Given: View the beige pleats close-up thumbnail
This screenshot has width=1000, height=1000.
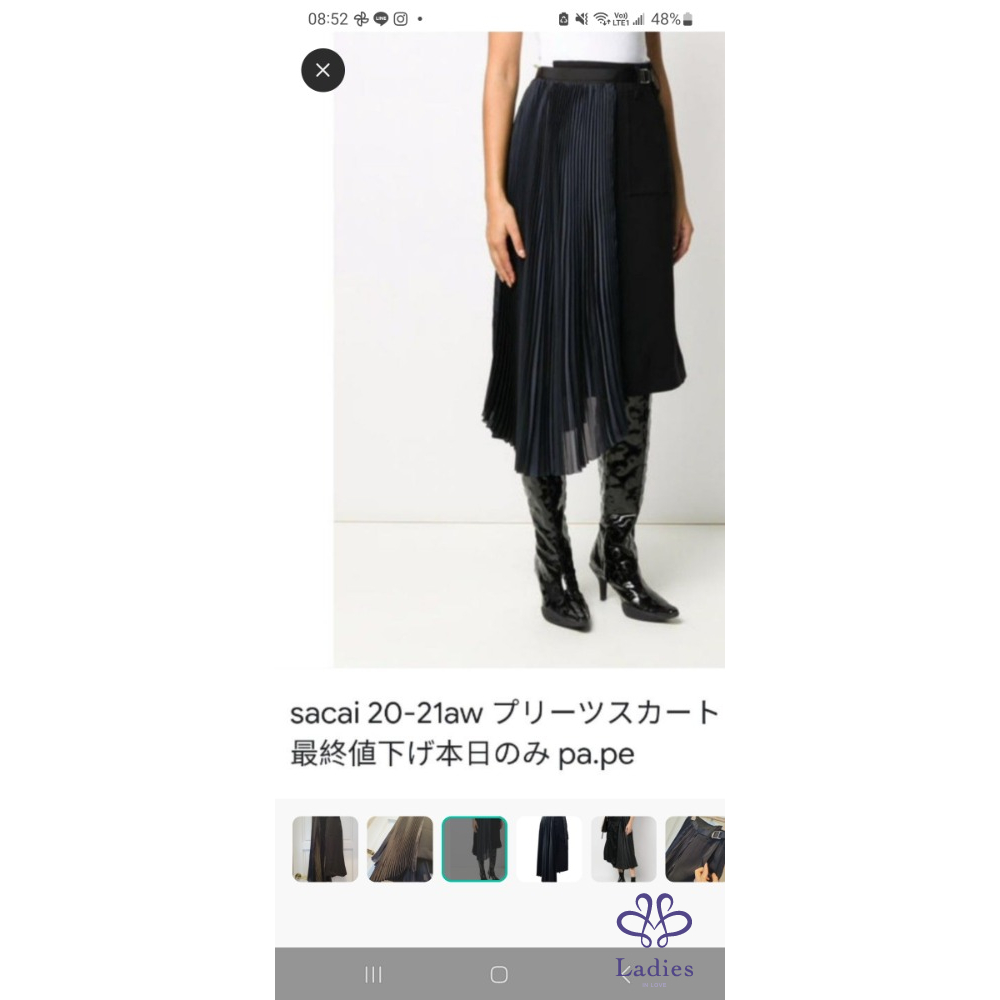Looking at the screenshot, I should coord(400,849).
